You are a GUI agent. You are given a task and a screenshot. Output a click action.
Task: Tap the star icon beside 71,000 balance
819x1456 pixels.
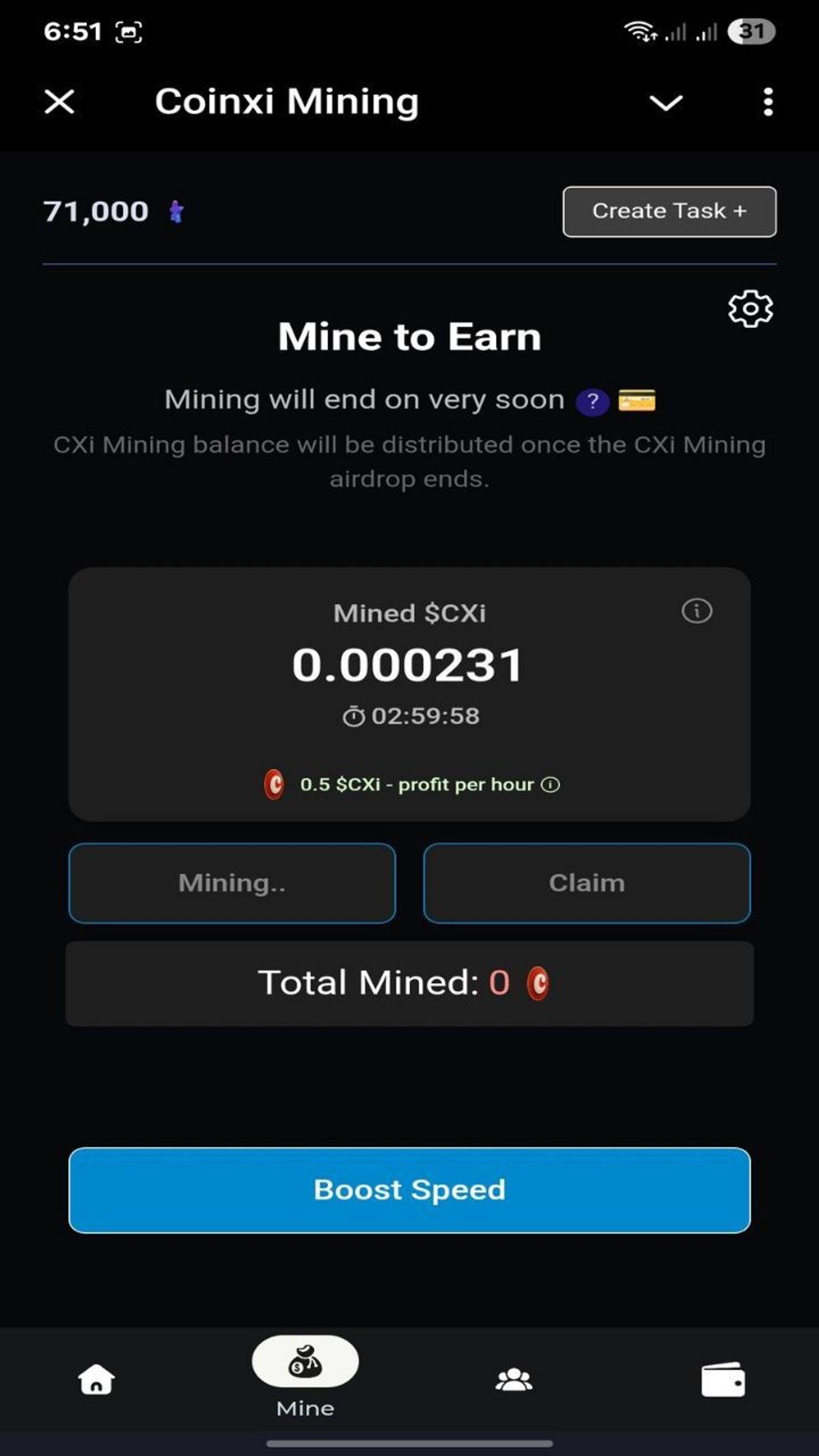pos(176,210)
